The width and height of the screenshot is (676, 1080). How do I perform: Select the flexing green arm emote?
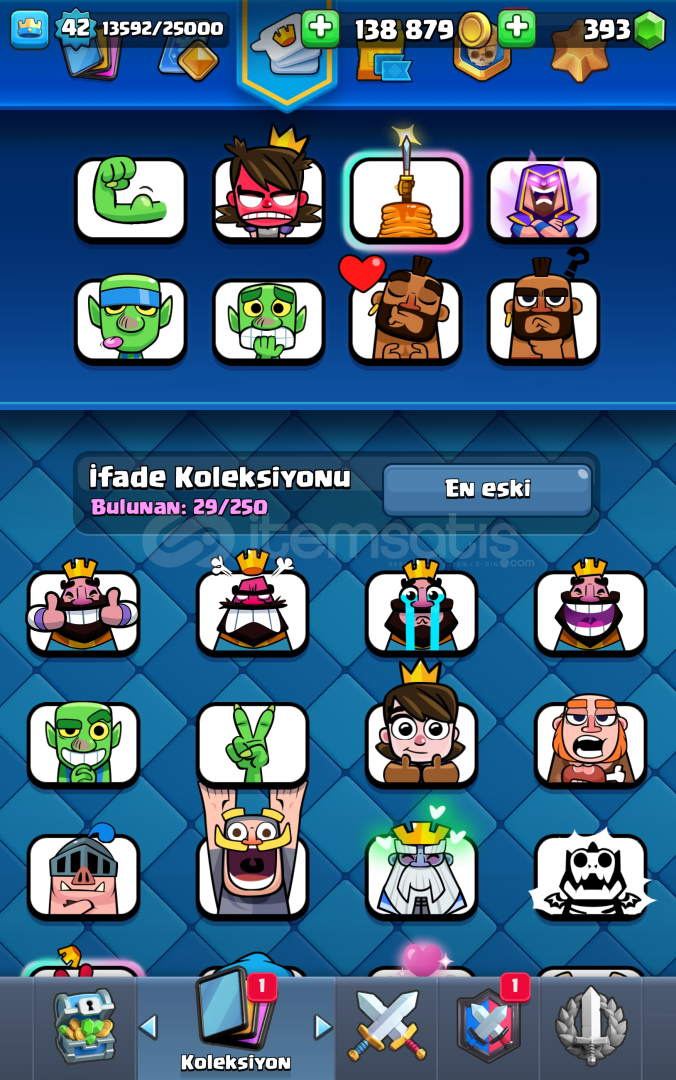(x=131, y=198)
